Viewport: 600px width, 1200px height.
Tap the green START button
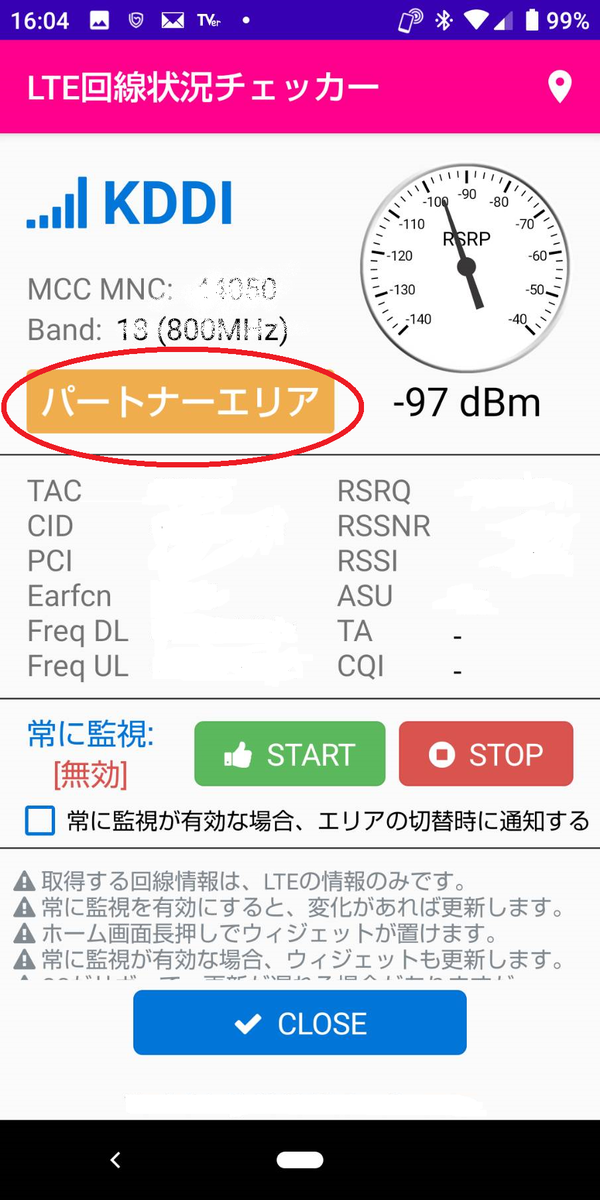coord(290,754)
